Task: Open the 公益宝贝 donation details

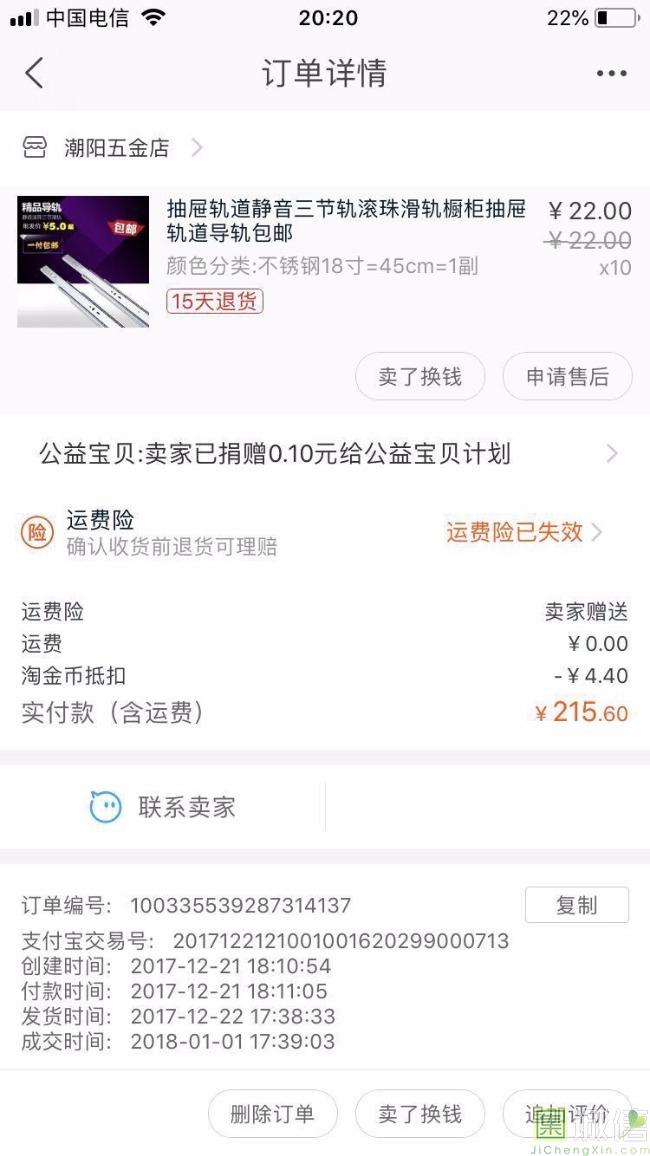Action: click(x=325, y=453)
